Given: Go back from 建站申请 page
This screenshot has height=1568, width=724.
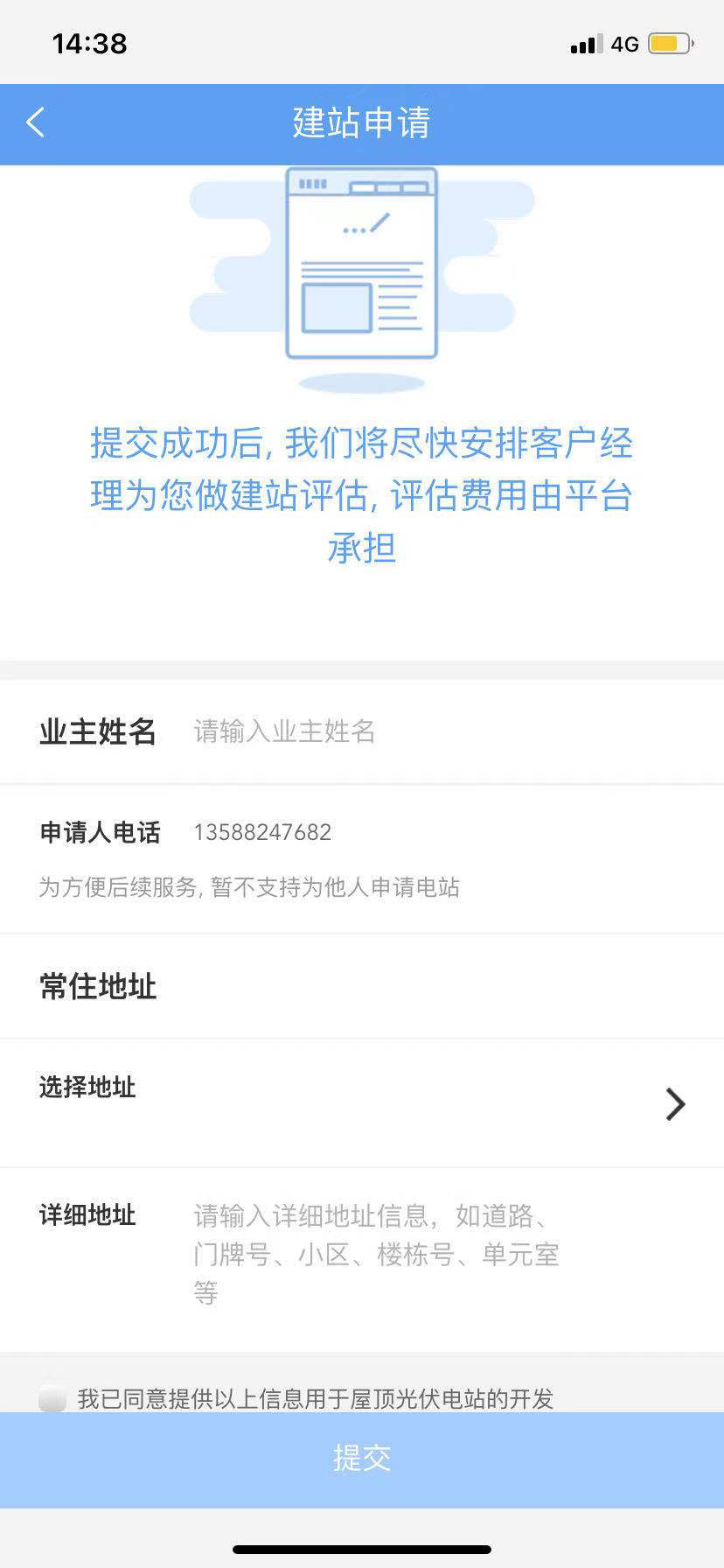Looking at the screenshot, I should (x=36, y=123).
